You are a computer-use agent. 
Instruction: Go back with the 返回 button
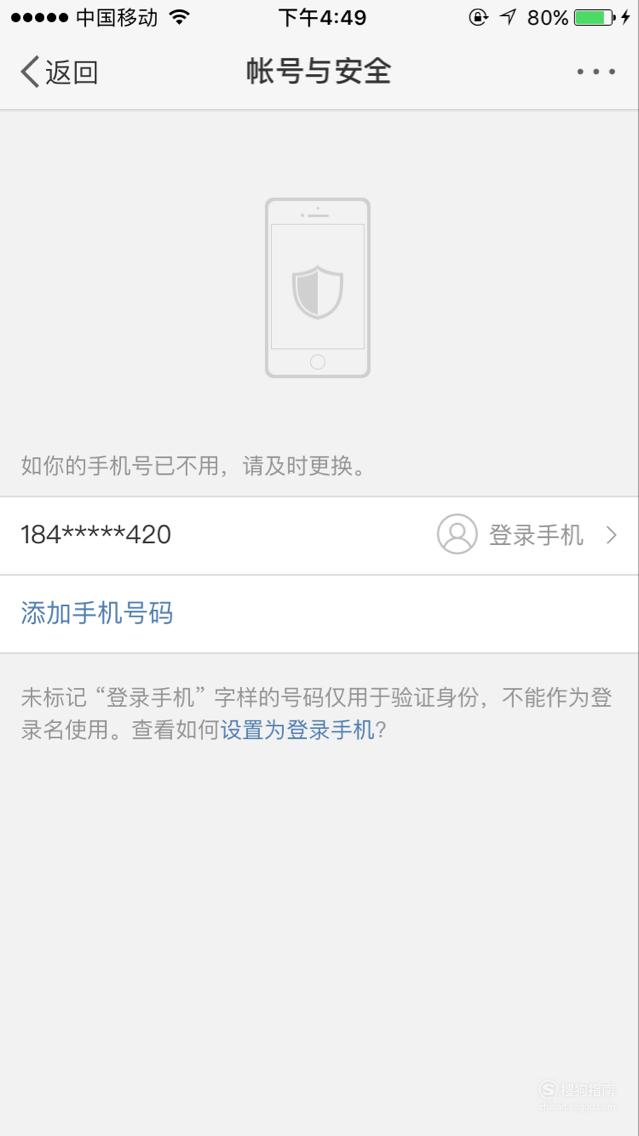[59, 72]
